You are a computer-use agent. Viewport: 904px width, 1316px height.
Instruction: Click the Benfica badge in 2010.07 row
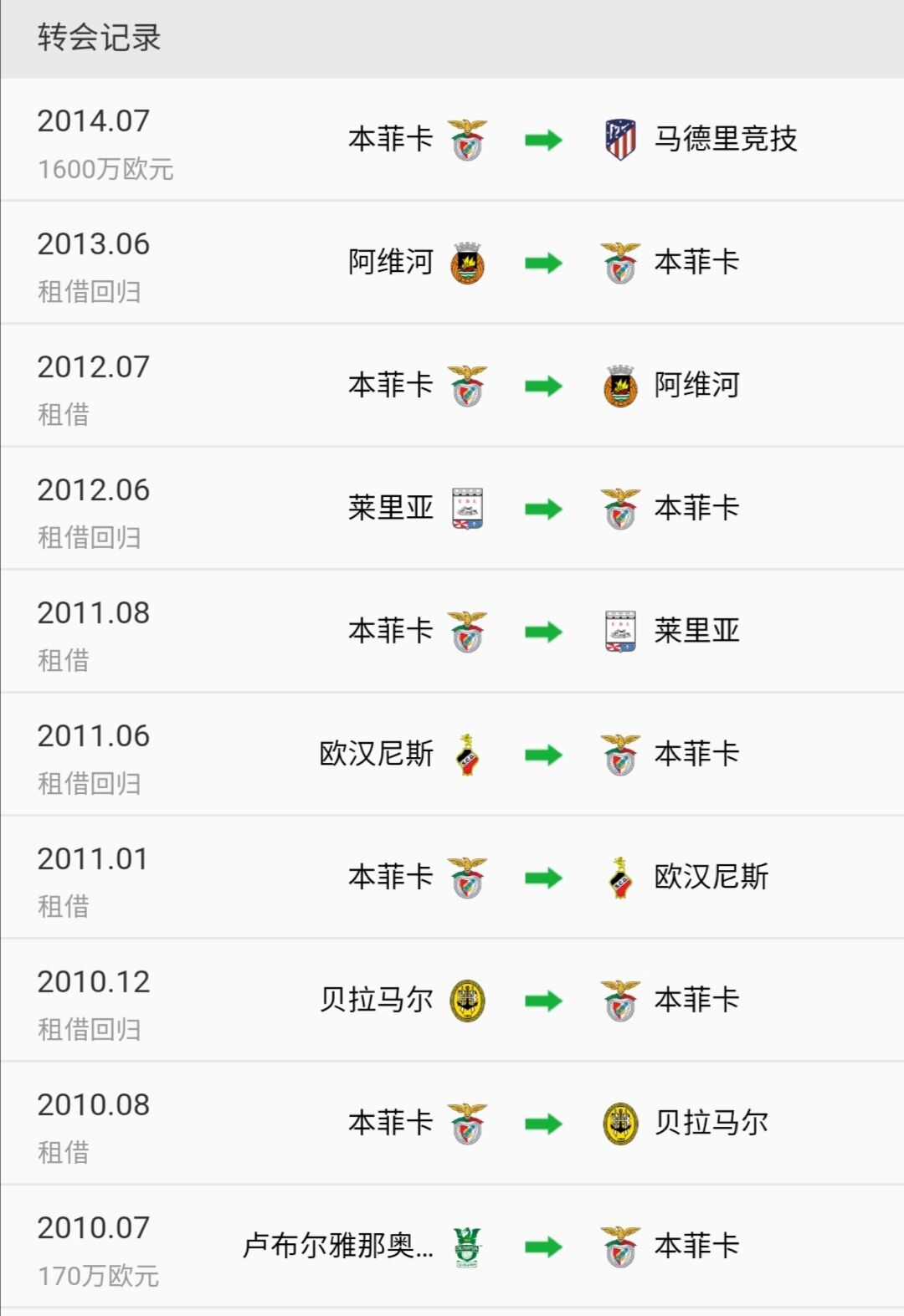(x=619, y=1246)
